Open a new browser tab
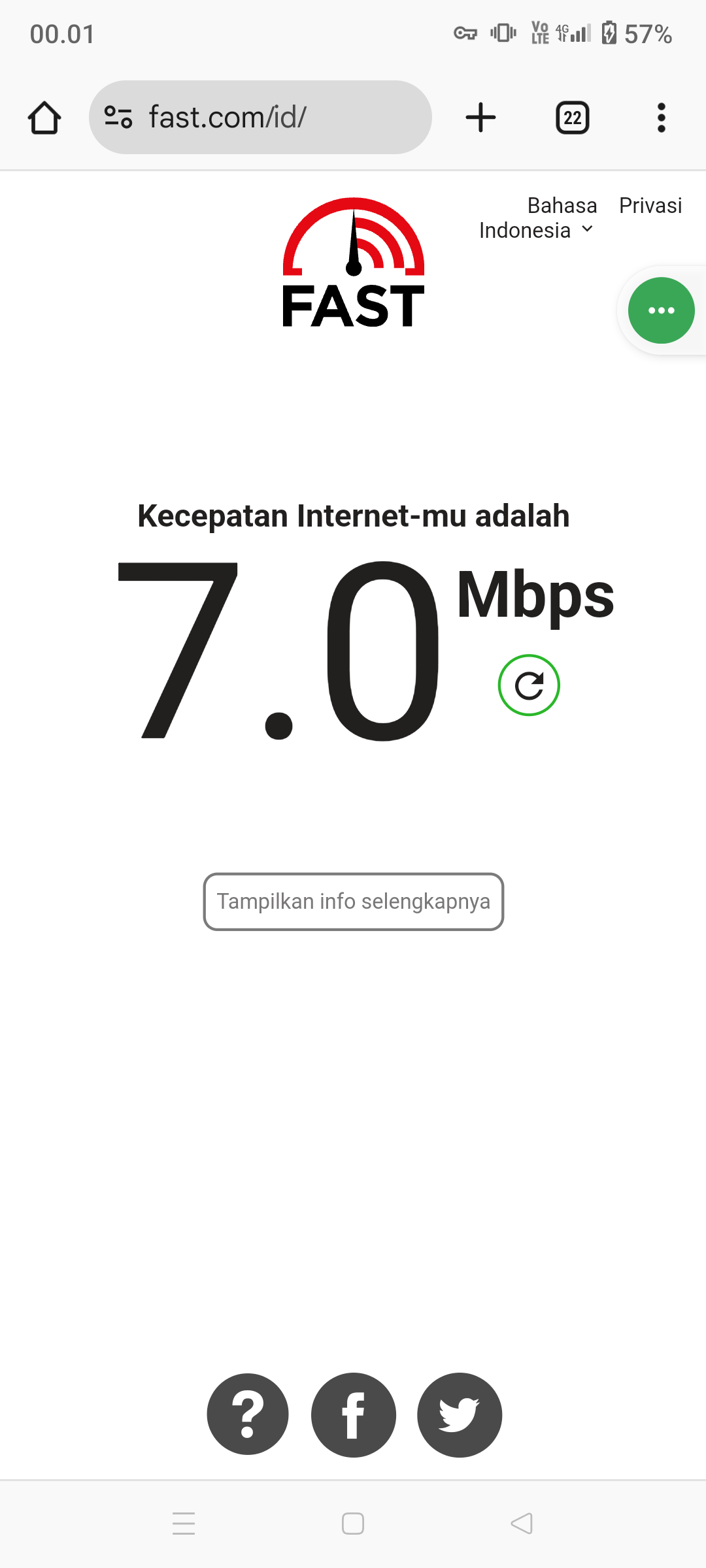706x1568 pixels. pyautogui.click(x=480, y=117)
